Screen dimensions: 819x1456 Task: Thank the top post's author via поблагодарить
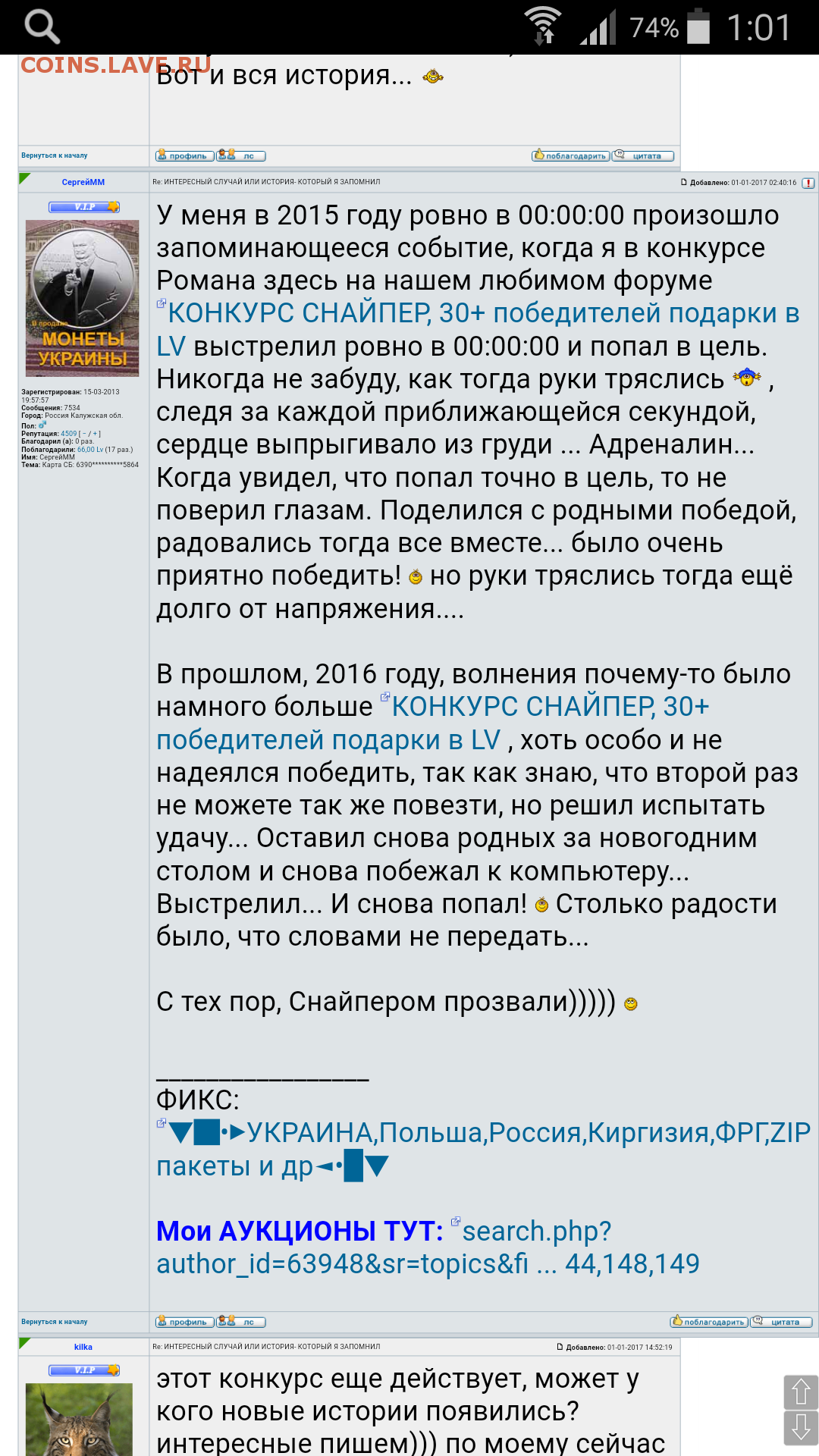(571, 155)
